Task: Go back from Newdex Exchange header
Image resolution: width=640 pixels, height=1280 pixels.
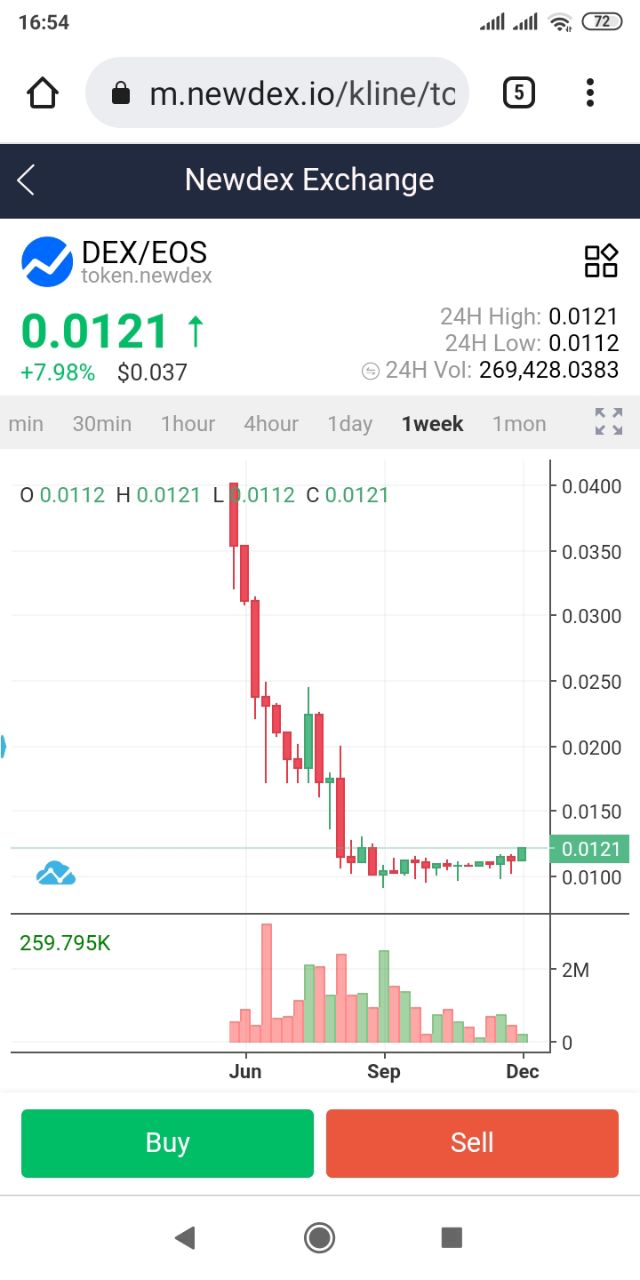Action: pos(26,181)
